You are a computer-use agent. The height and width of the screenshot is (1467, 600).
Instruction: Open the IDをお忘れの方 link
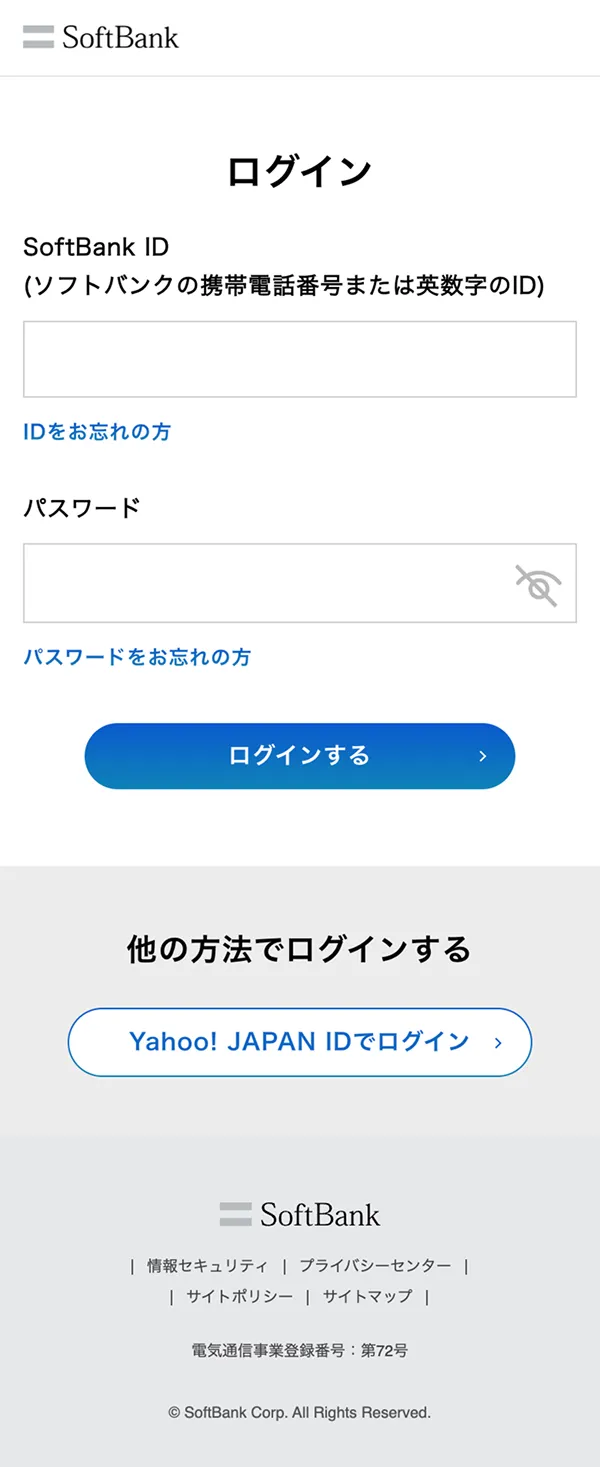97,432
